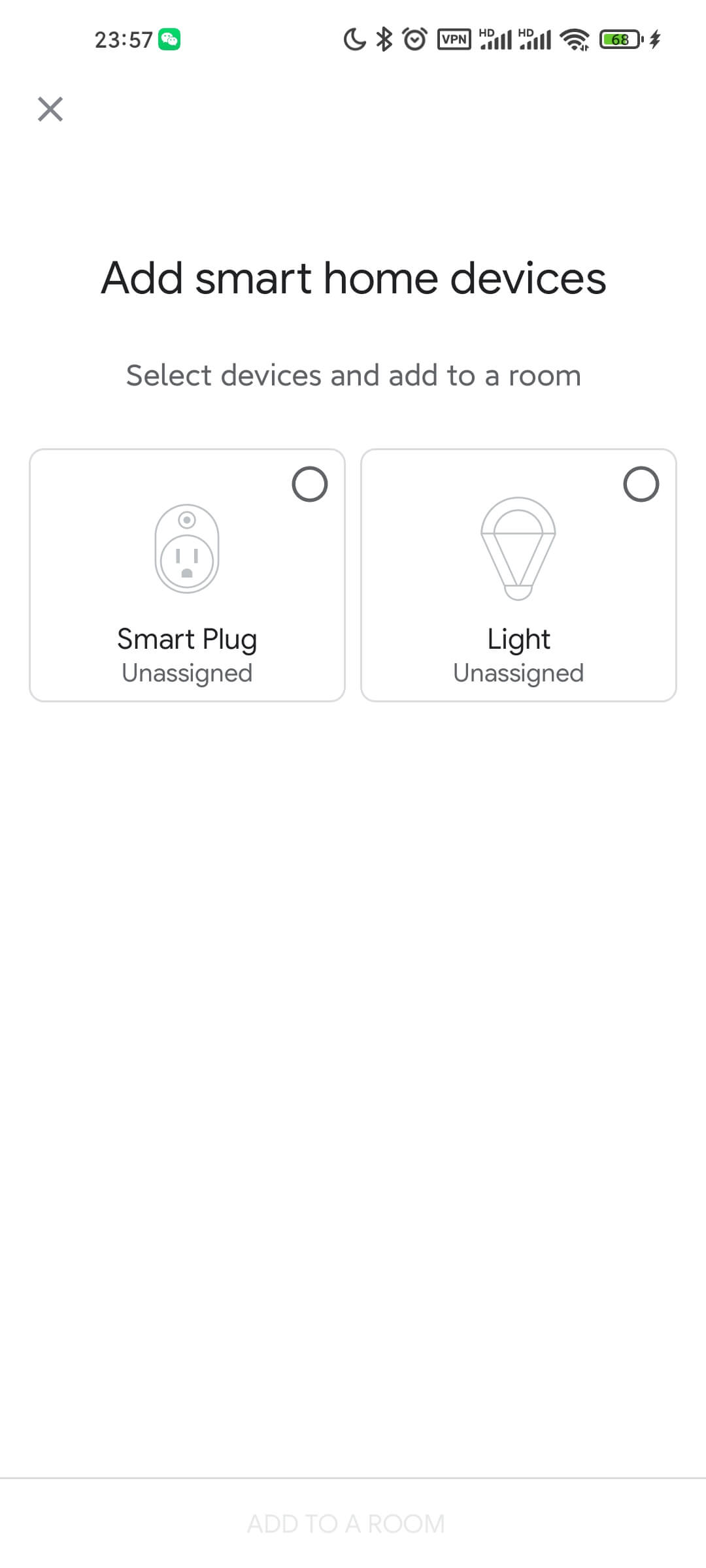
Task: Select the Smart Plug device icon
Action: tap(186, 549)
